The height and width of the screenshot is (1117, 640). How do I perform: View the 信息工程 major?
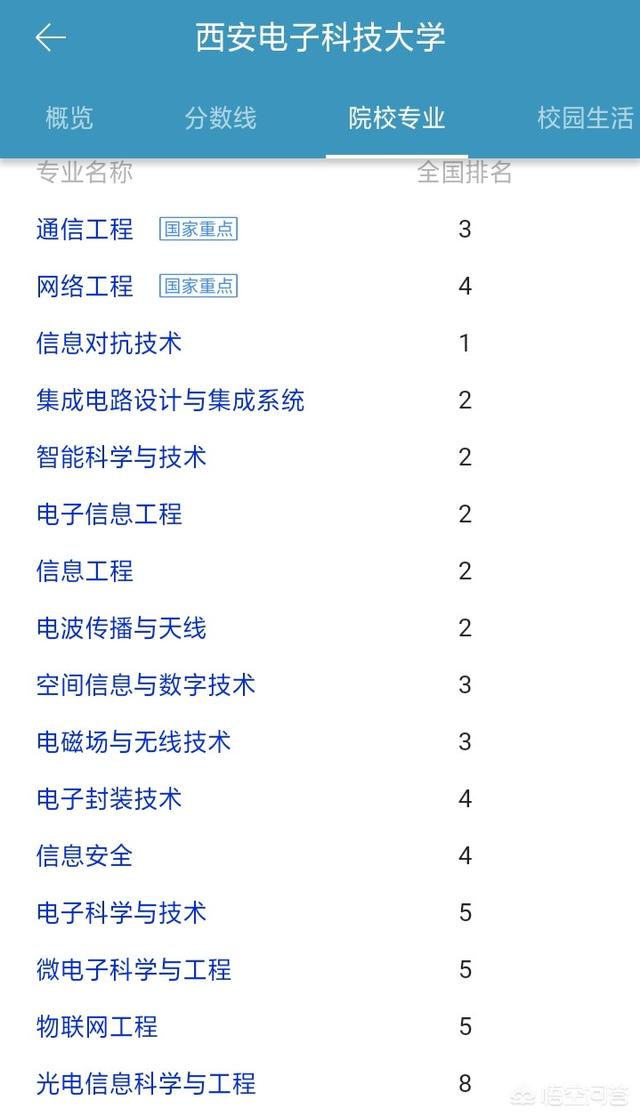point(85,571)
